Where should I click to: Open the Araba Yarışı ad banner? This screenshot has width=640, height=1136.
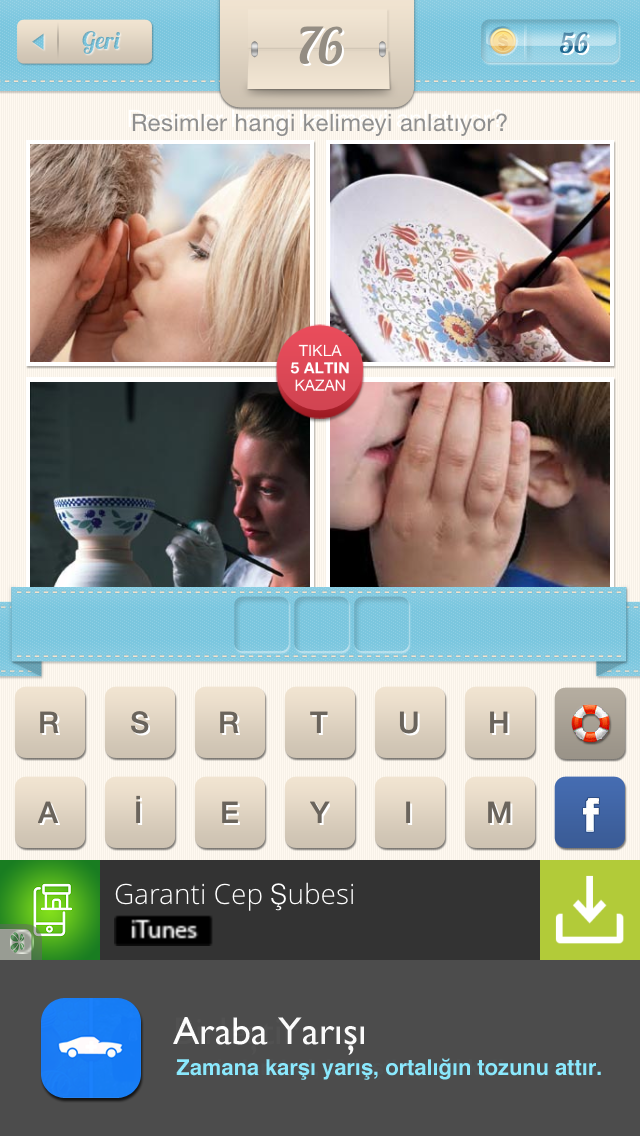[x=320, y=1048]
